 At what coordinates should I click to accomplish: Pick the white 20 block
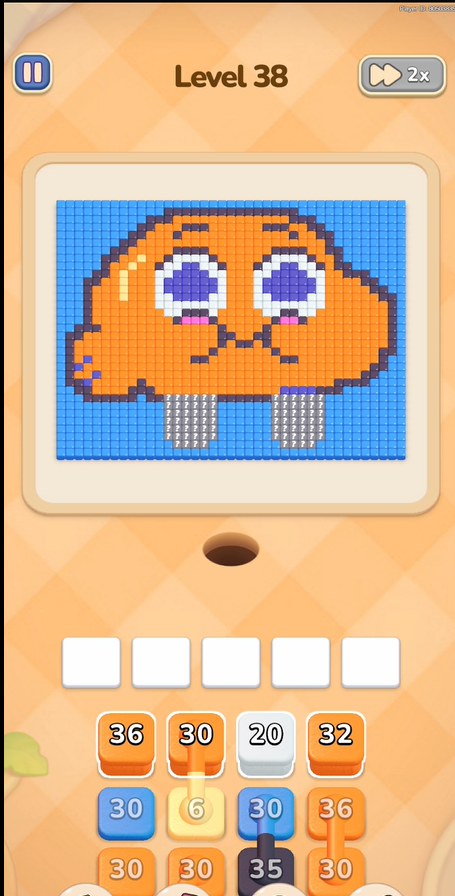[266, 743]
